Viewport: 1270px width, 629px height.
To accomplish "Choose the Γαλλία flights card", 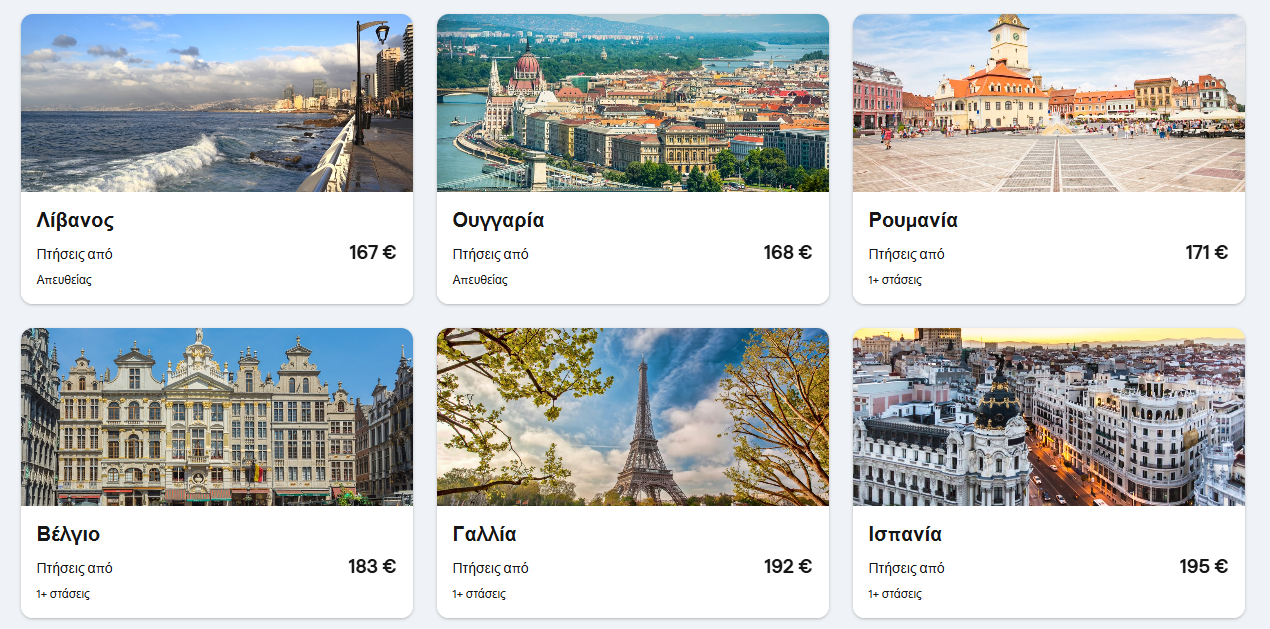I will click(x=632, y=472).
